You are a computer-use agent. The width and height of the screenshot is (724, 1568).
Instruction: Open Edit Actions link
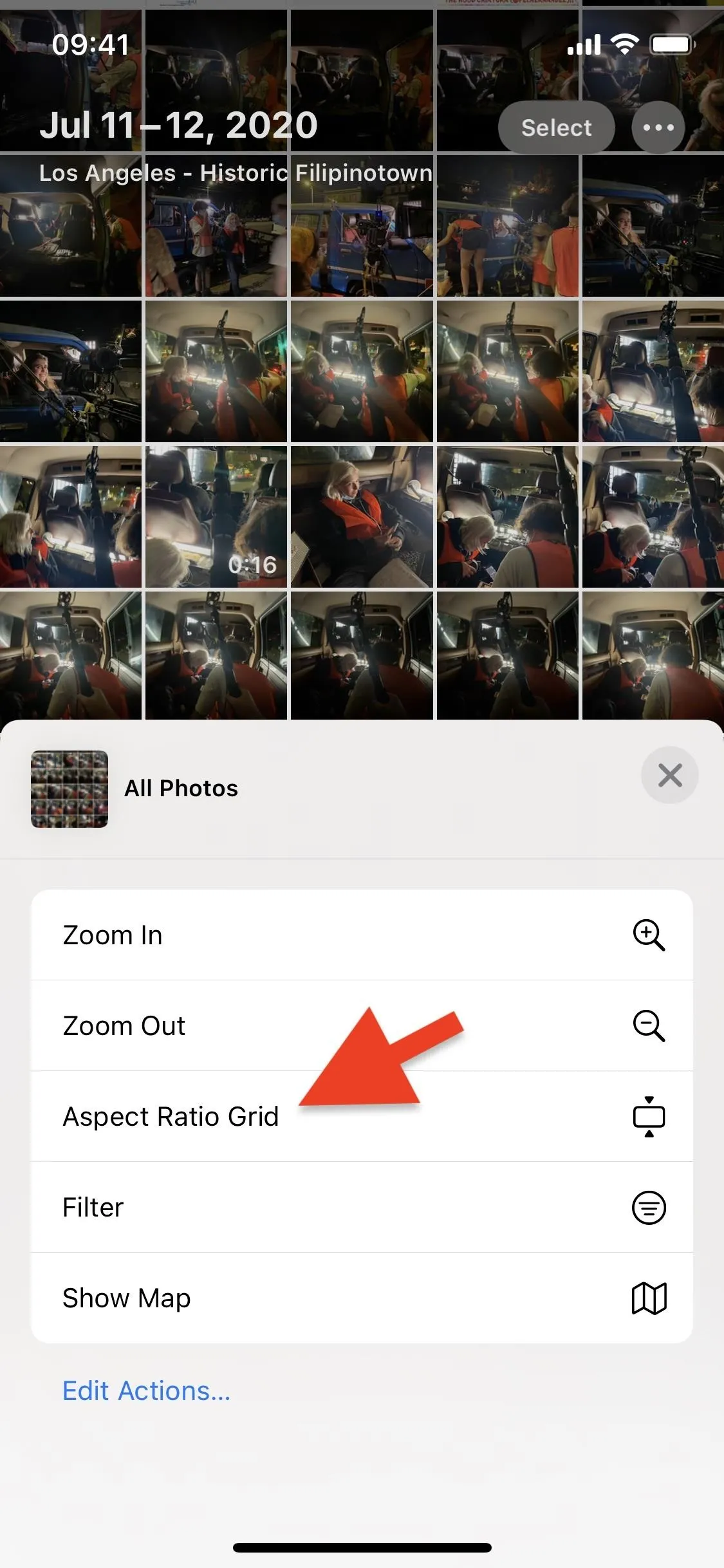(x=146, y=1390)
